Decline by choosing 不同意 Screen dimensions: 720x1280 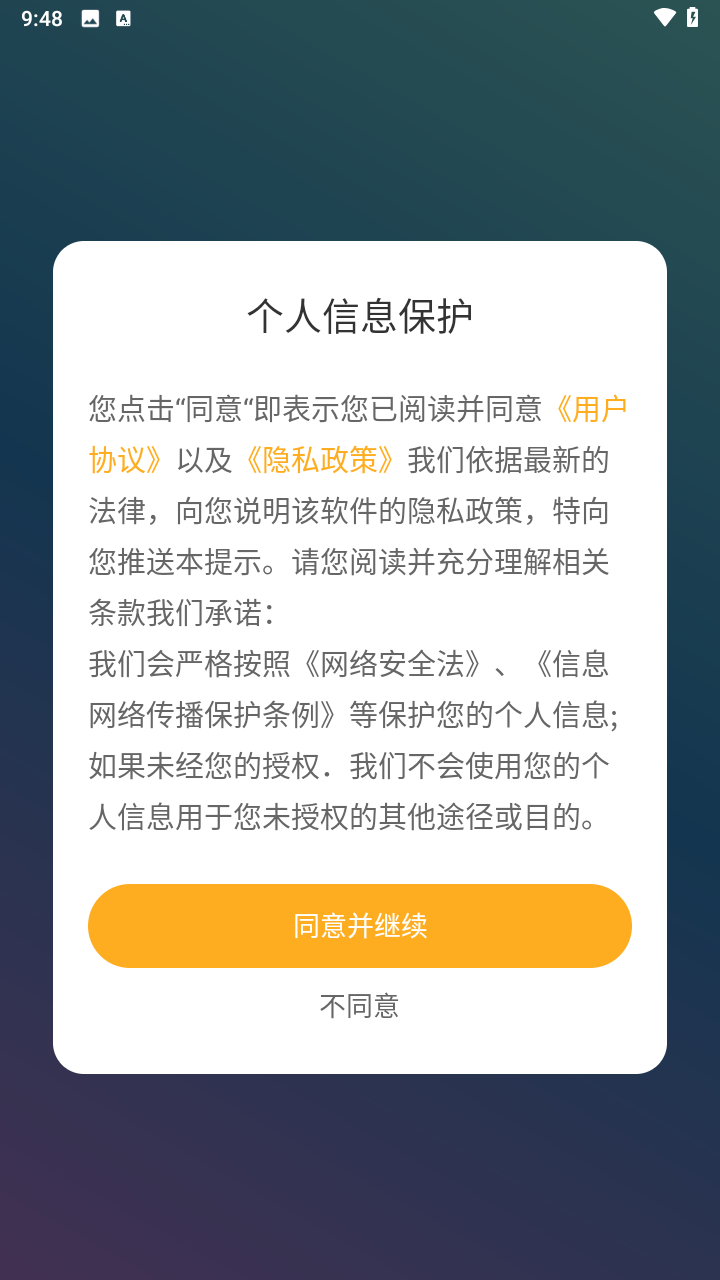pyautogui.click(x=360, y=1006)
